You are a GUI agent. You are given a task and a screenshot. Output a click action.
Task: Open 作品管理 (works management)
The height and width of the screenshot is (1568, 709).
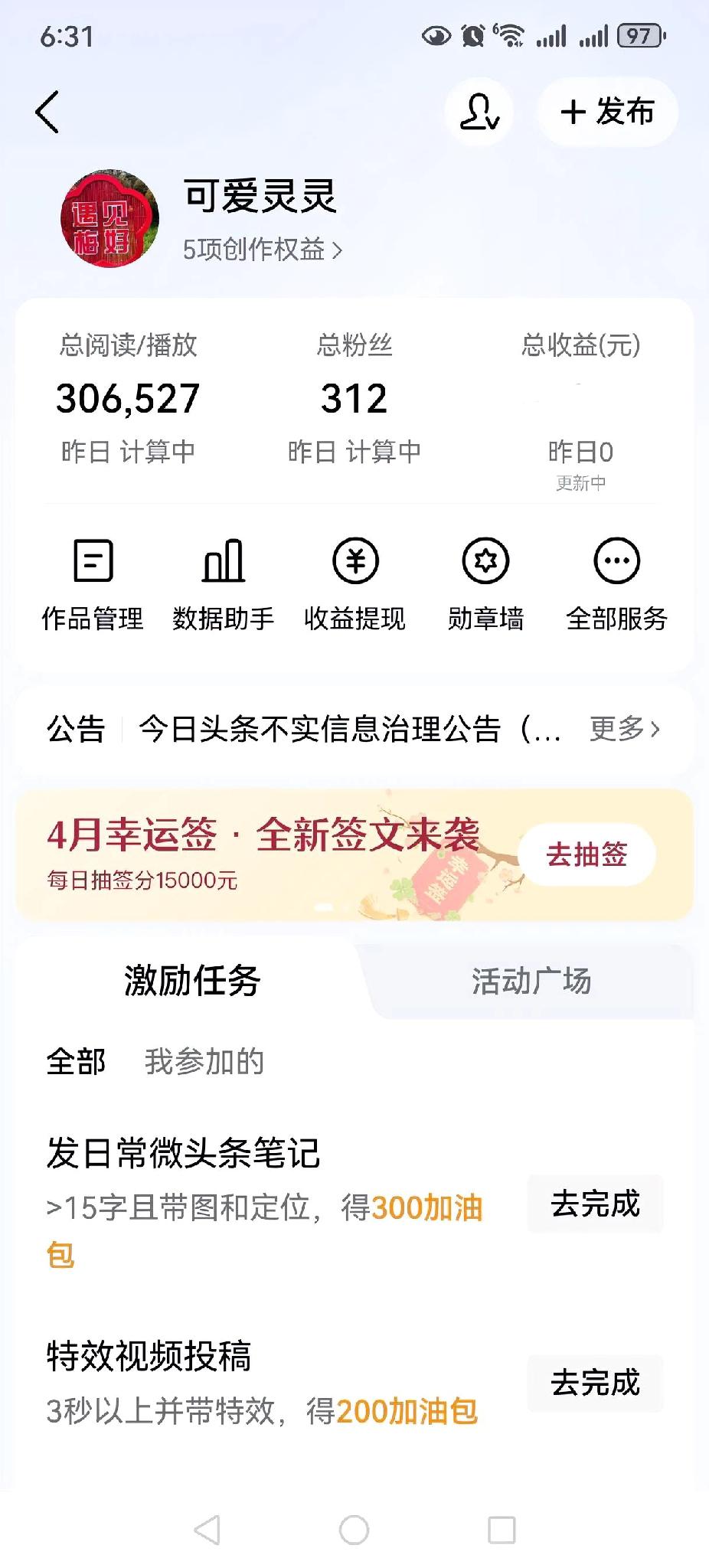pos(92,582)
